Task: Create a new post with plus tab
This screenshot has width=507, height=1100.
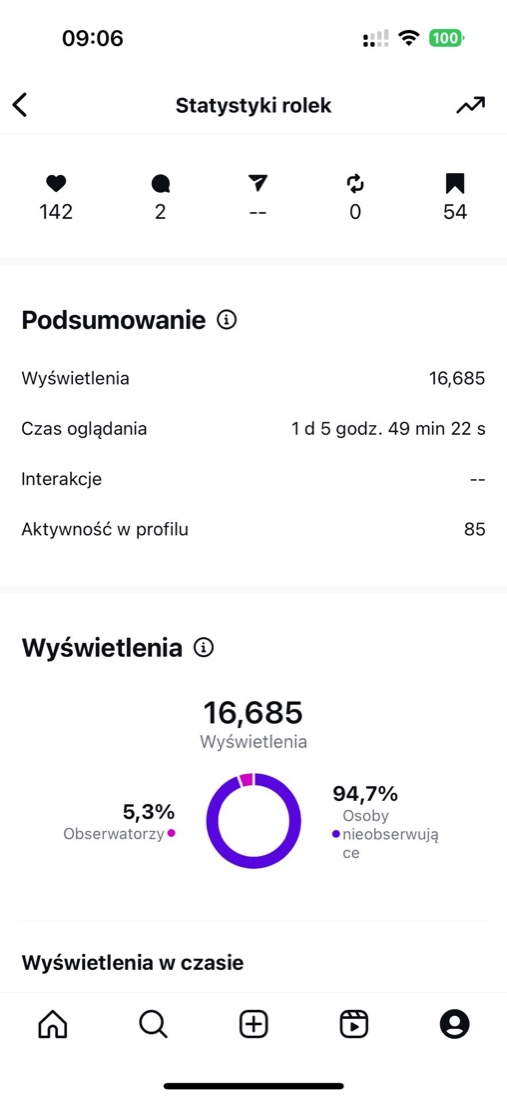Action: tap(254, 1025)
